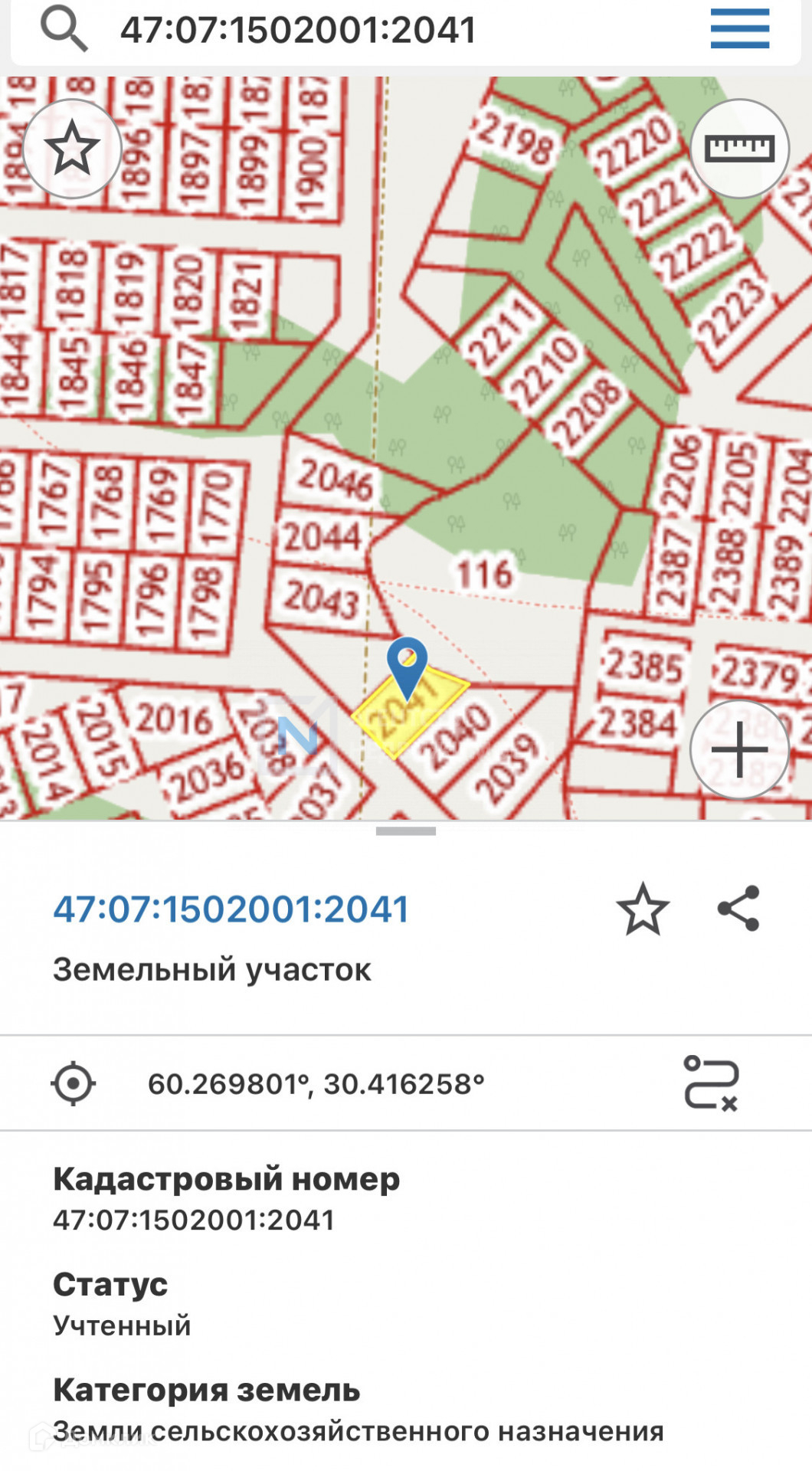This screenshot has width=812, height=1471.
Task: Add parcel 47:07:1502001:2041 to favorites
Action: click(x=643, y=909)
